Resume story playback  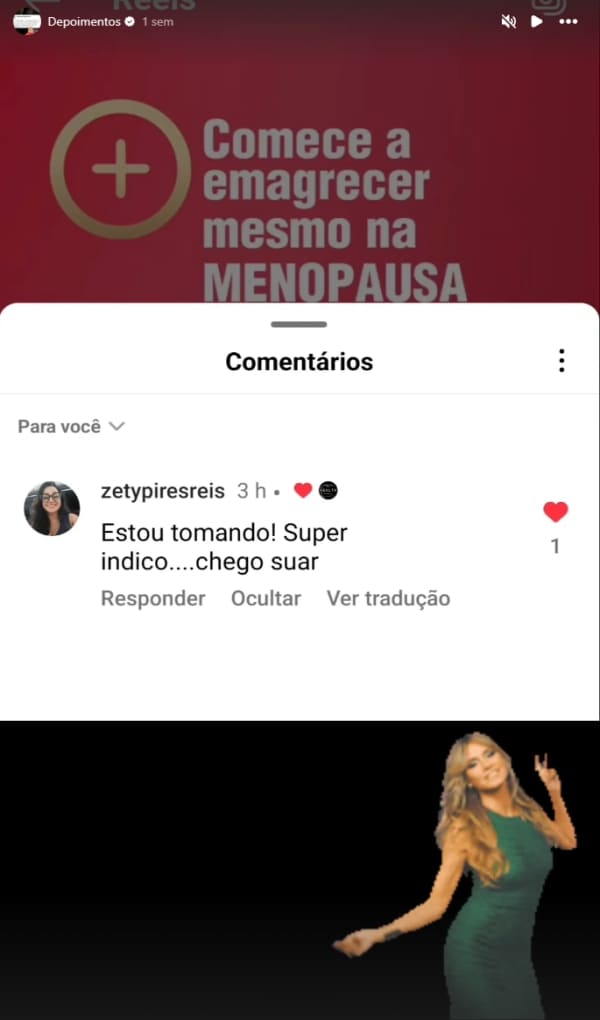point(537,21)
